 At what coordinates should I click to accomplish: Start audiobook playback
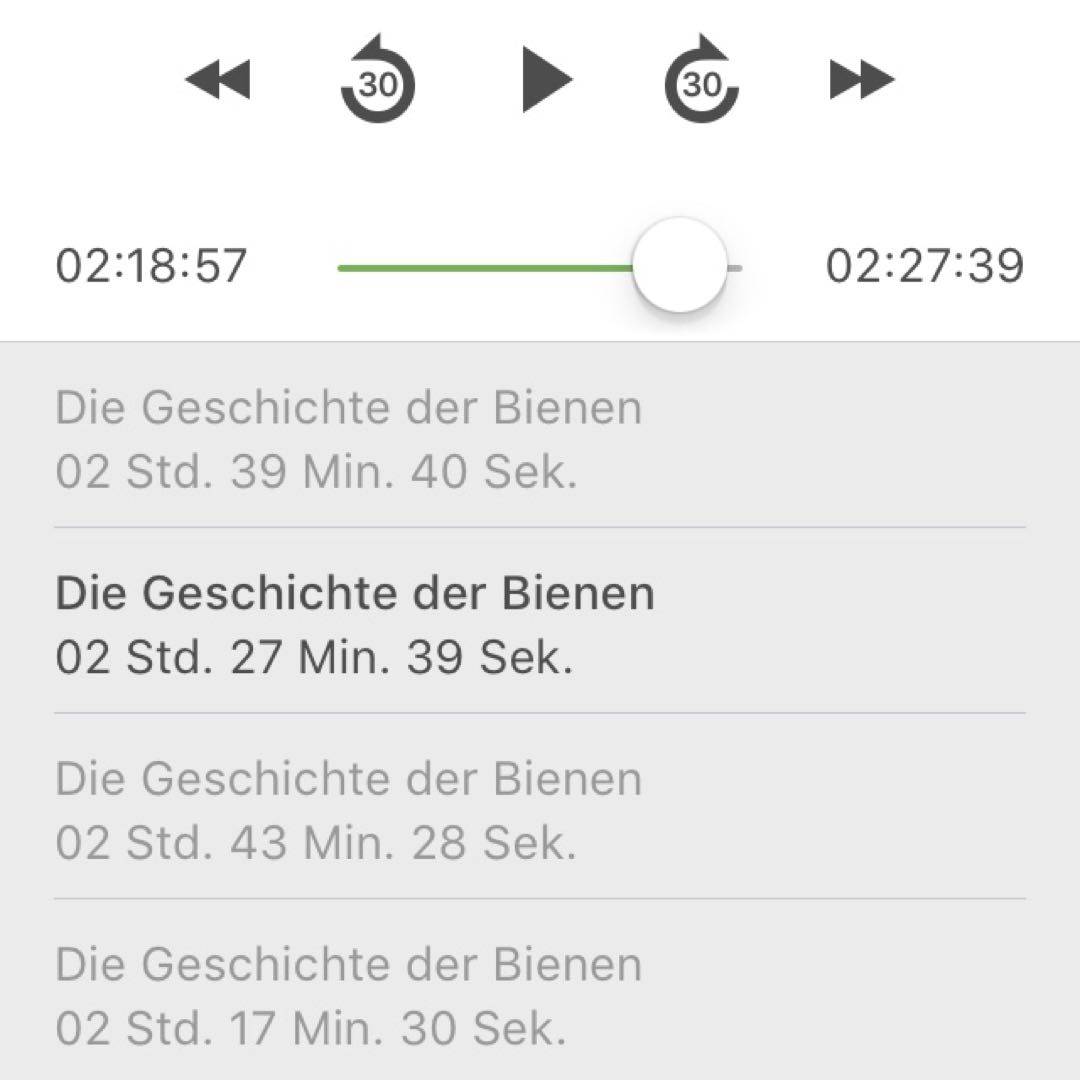coord(546,80)
